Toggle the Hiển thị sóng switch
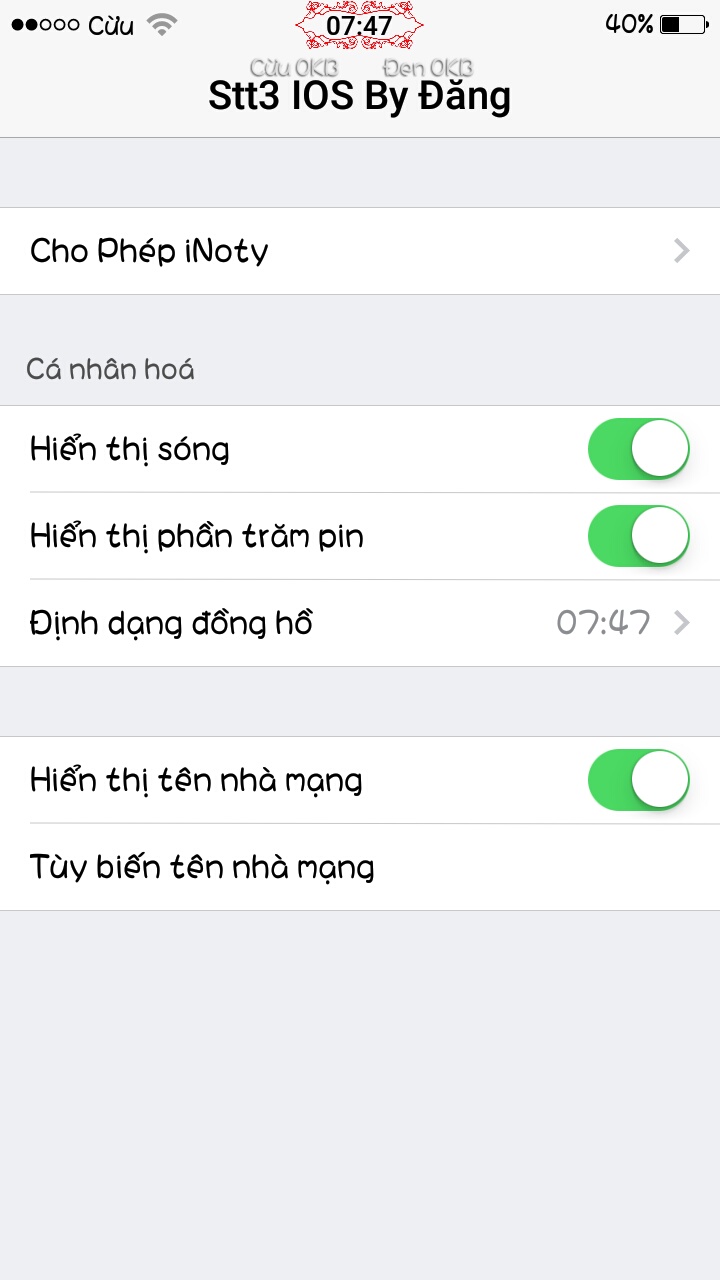This screenshot has height=1280, width=720. (x=638, y=449)
